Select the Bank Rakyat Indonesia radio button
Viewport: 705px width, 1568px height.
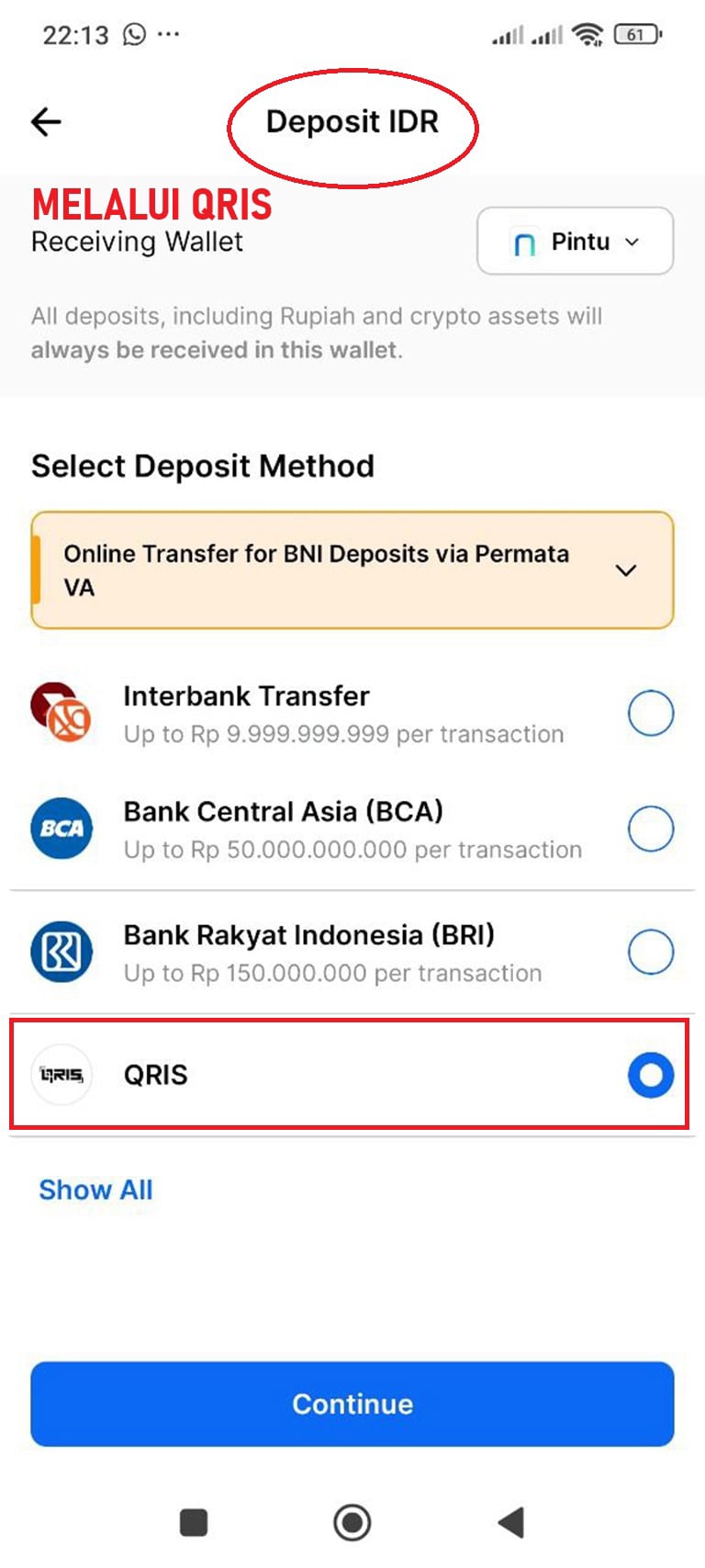point(651,952)
